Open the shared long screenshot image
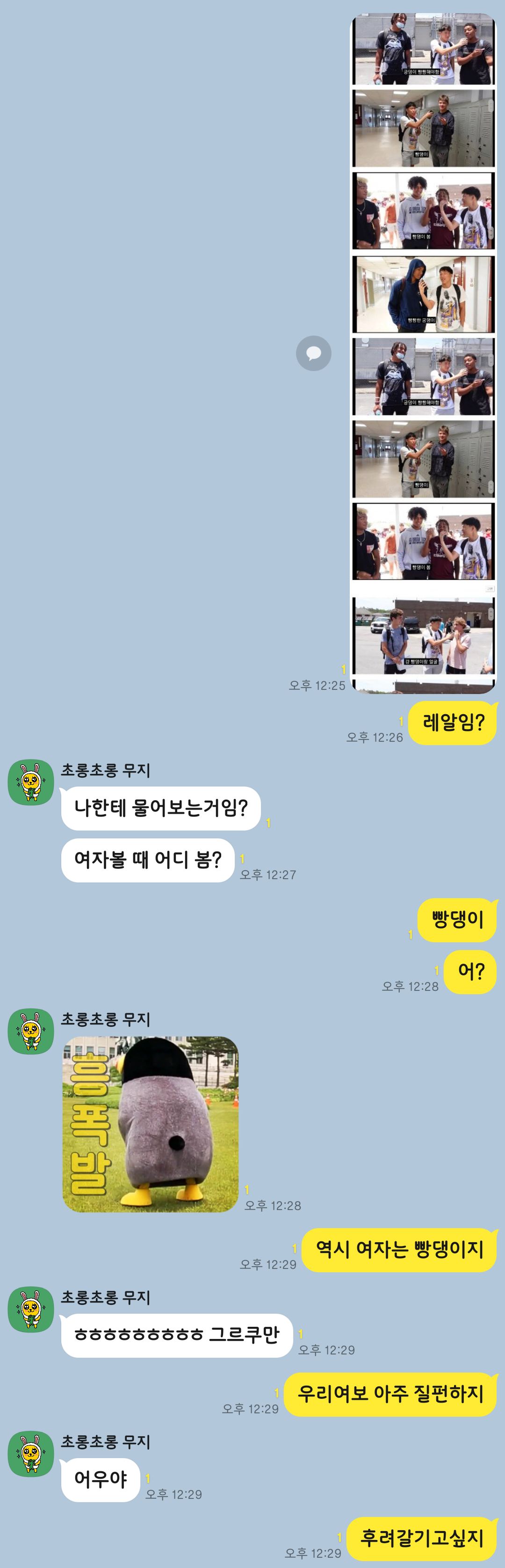The height and width of the screenshot is (1568, 505). [423, 353]
